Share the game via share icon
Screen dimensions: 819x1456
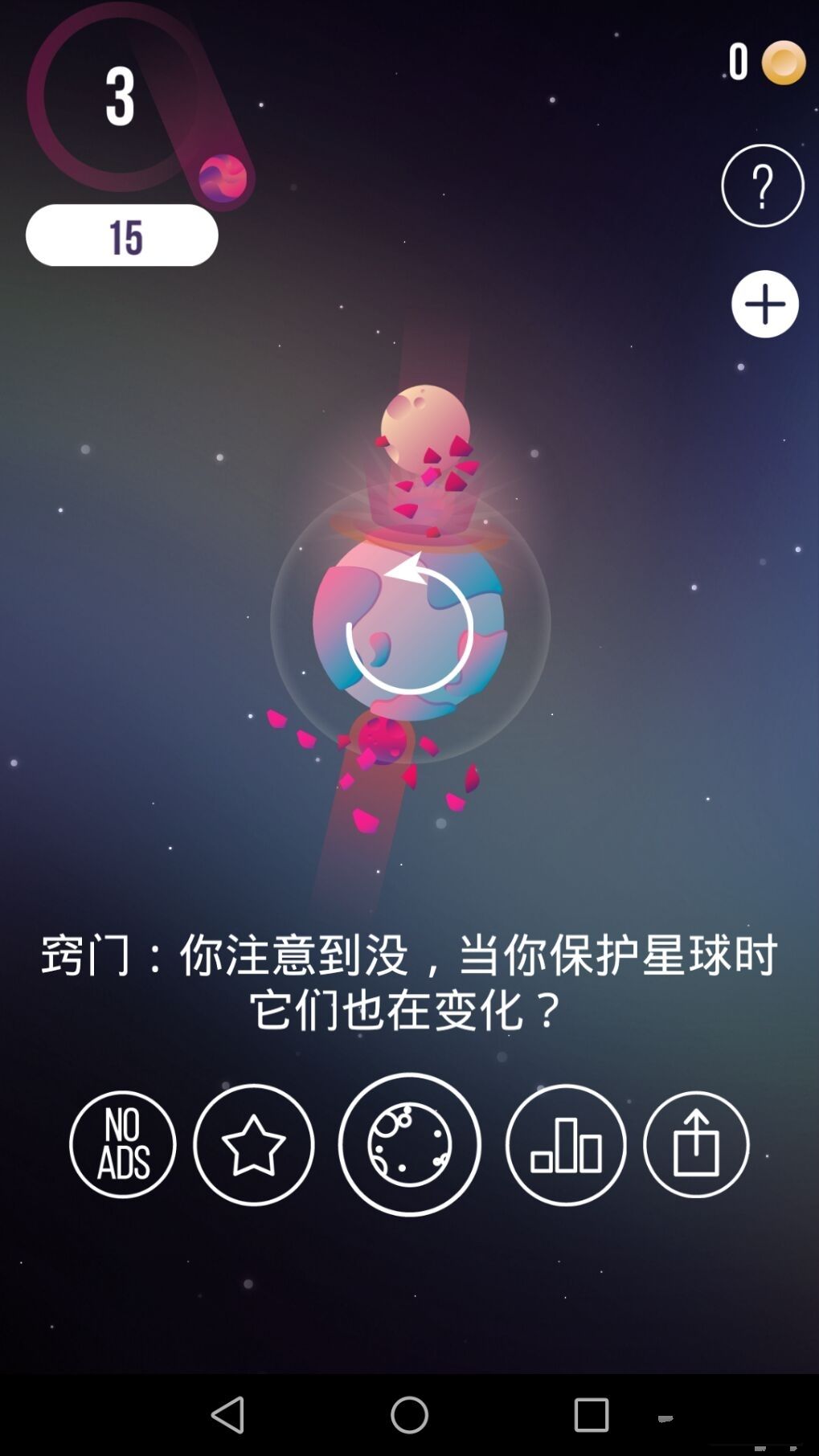coord(696,1144)
